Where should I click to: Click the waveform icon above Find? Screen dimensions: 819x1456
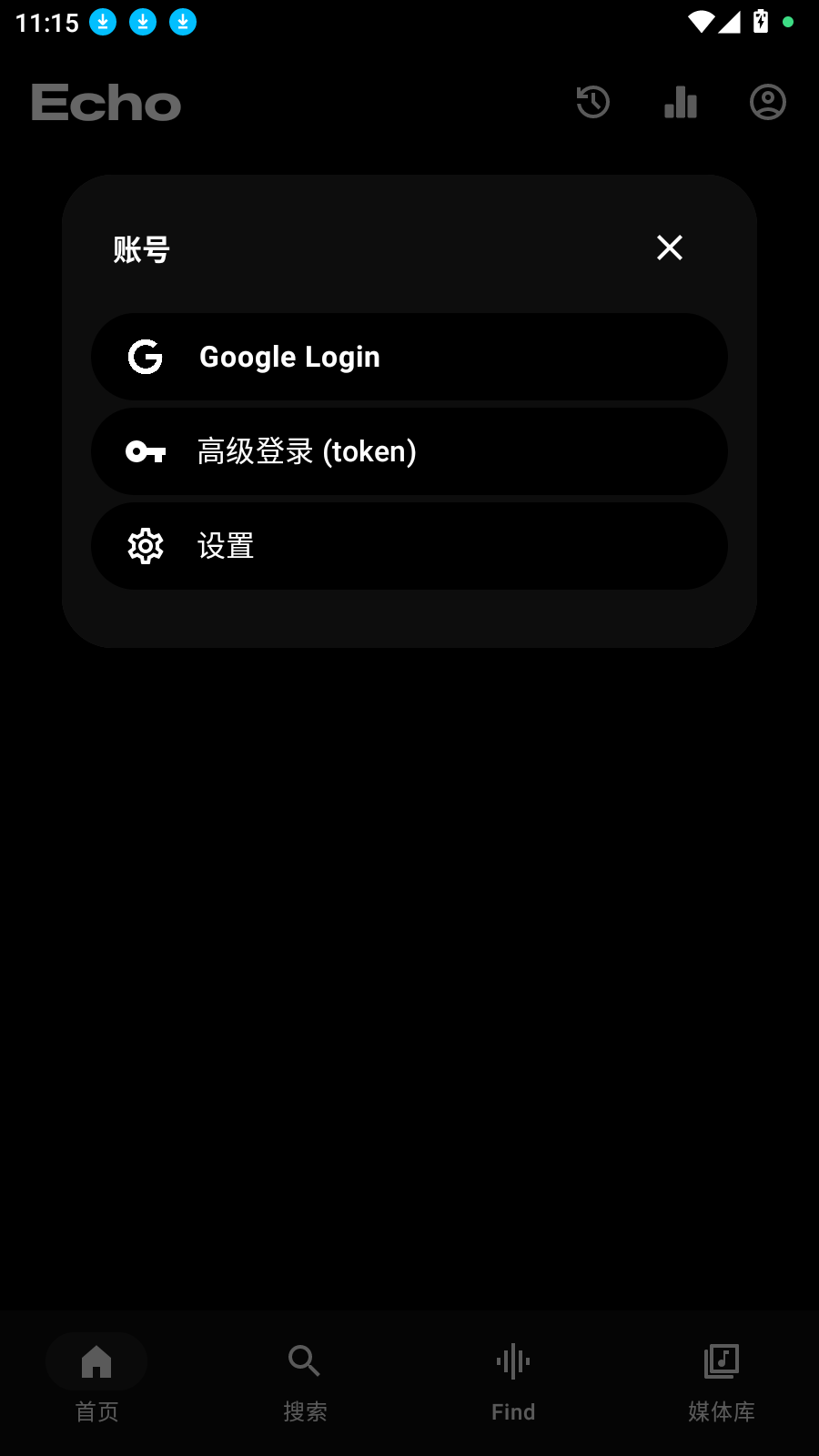pyautogui.click(x=513, y=1361)
